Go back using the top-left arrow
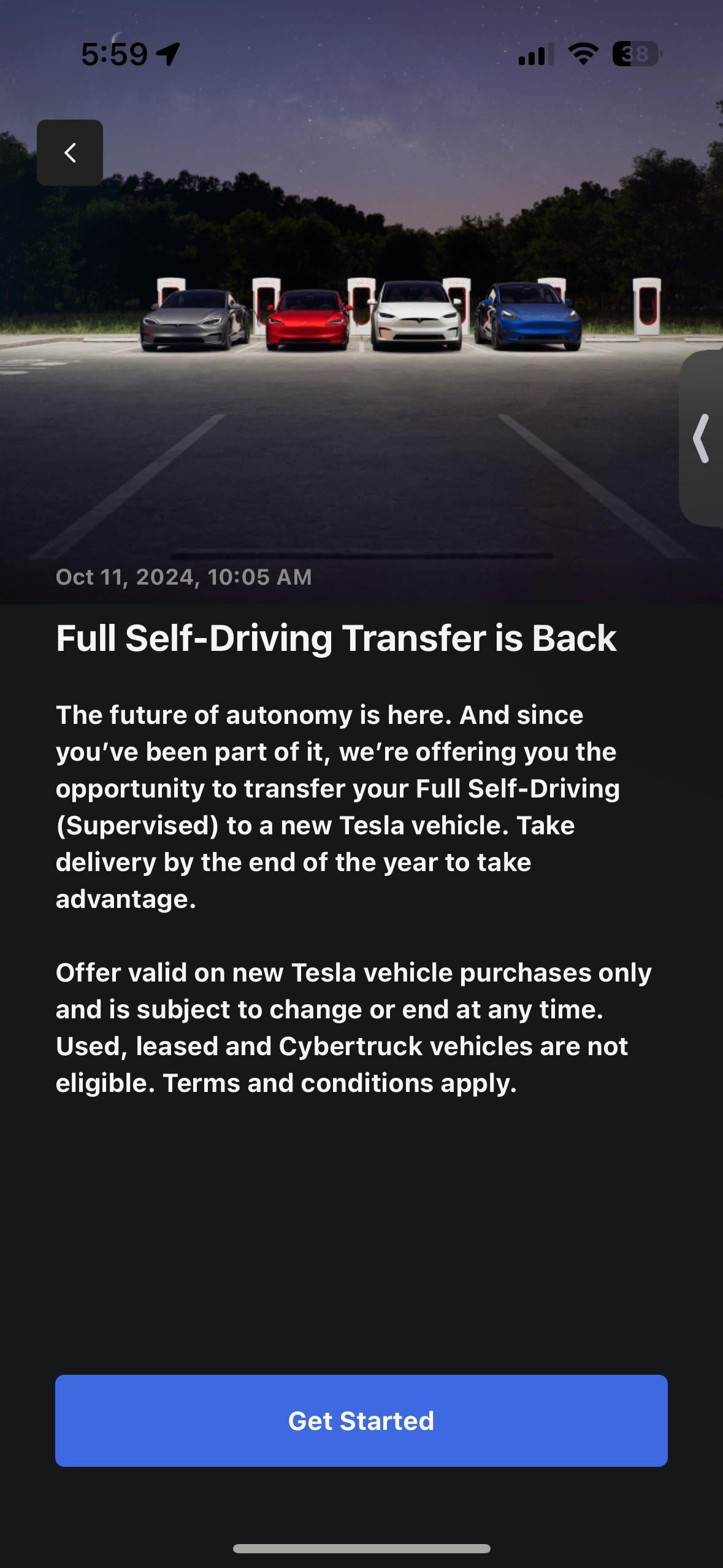723x1568 pixels. tap(70, 153)
